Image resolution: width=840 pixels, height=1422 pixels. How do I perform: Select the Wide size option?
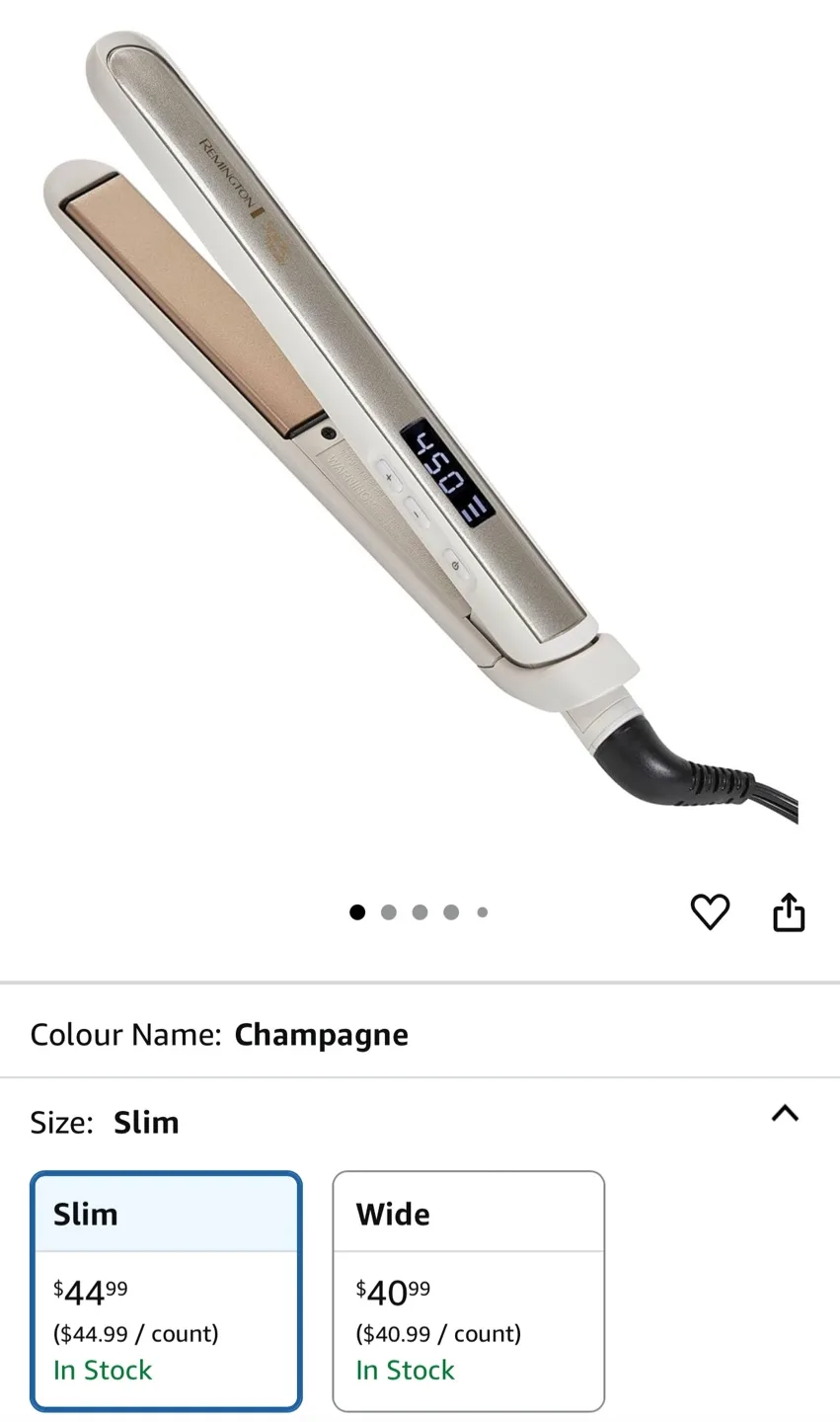click(468, 1291)
